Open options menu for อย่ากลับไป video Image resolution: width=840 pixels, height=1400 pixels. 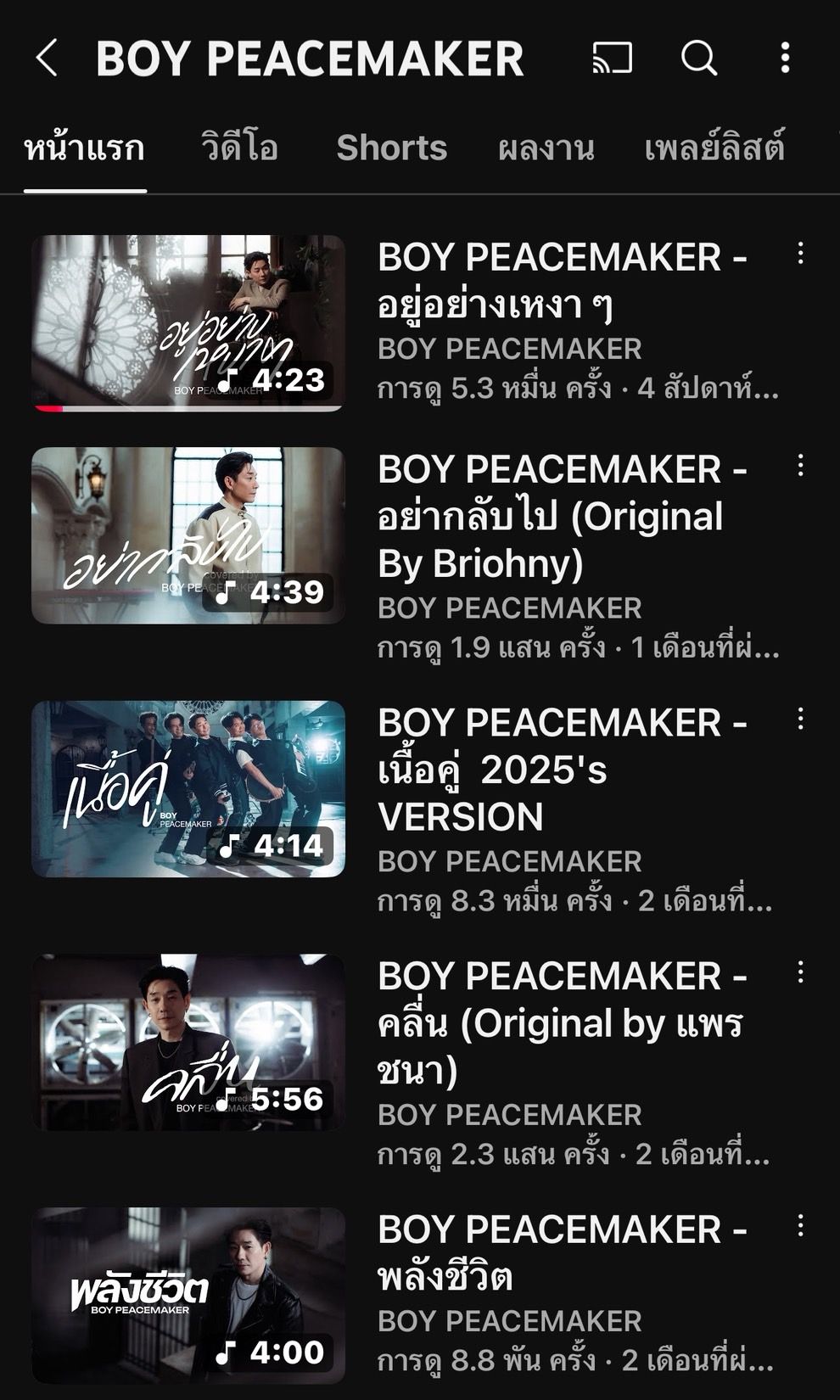tap(800, 465)
